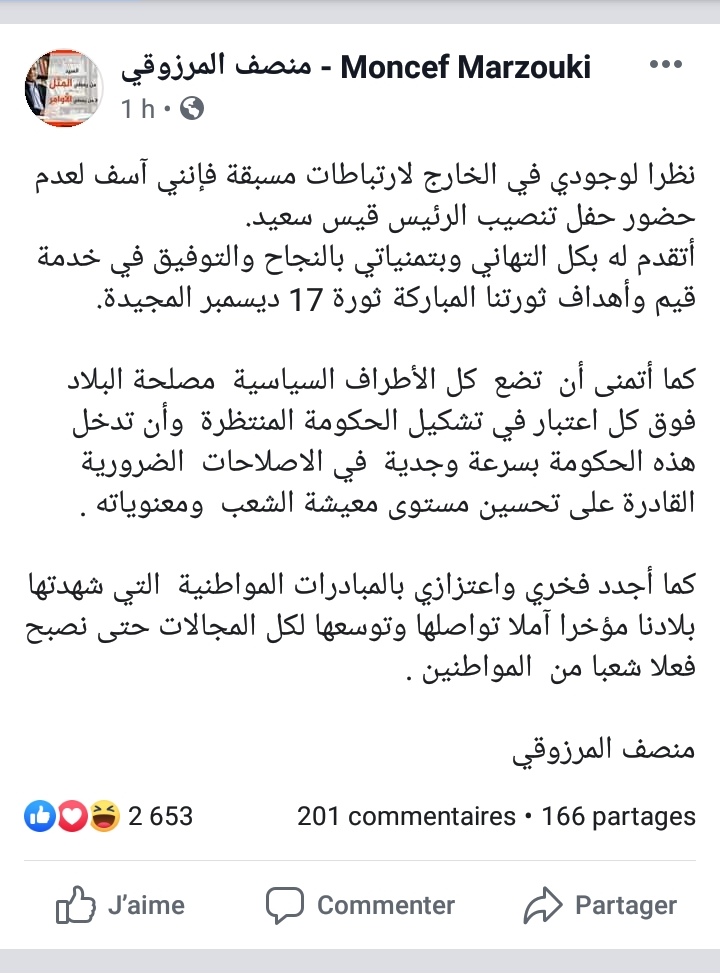The height and width of the screenshot is (979, 720).
Task: Tap Commenter to write a comment
Action: click(360, 906)
